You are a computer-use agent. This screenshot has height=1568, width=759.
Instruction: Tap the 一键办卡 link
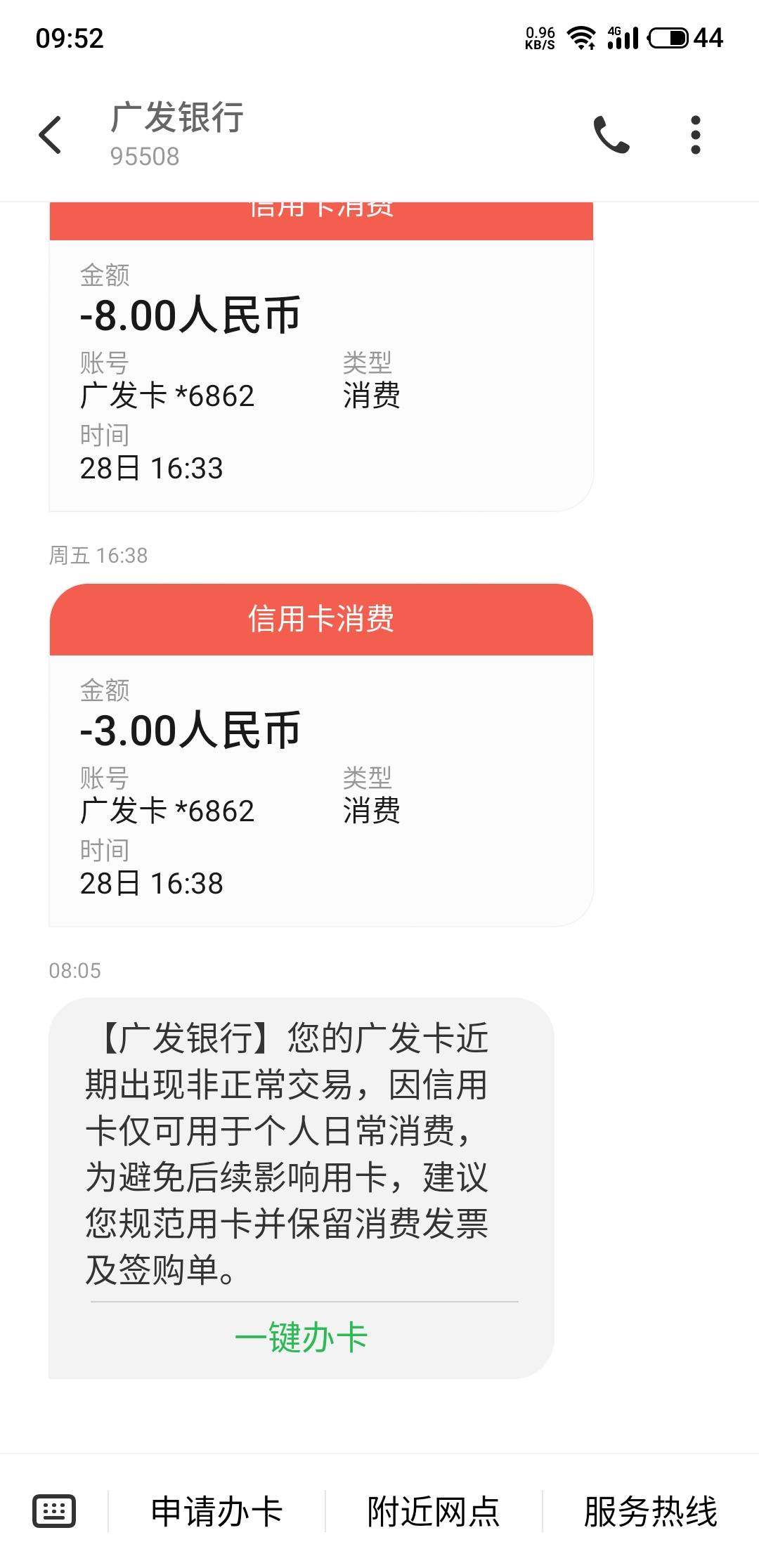tap(301, 1337)
